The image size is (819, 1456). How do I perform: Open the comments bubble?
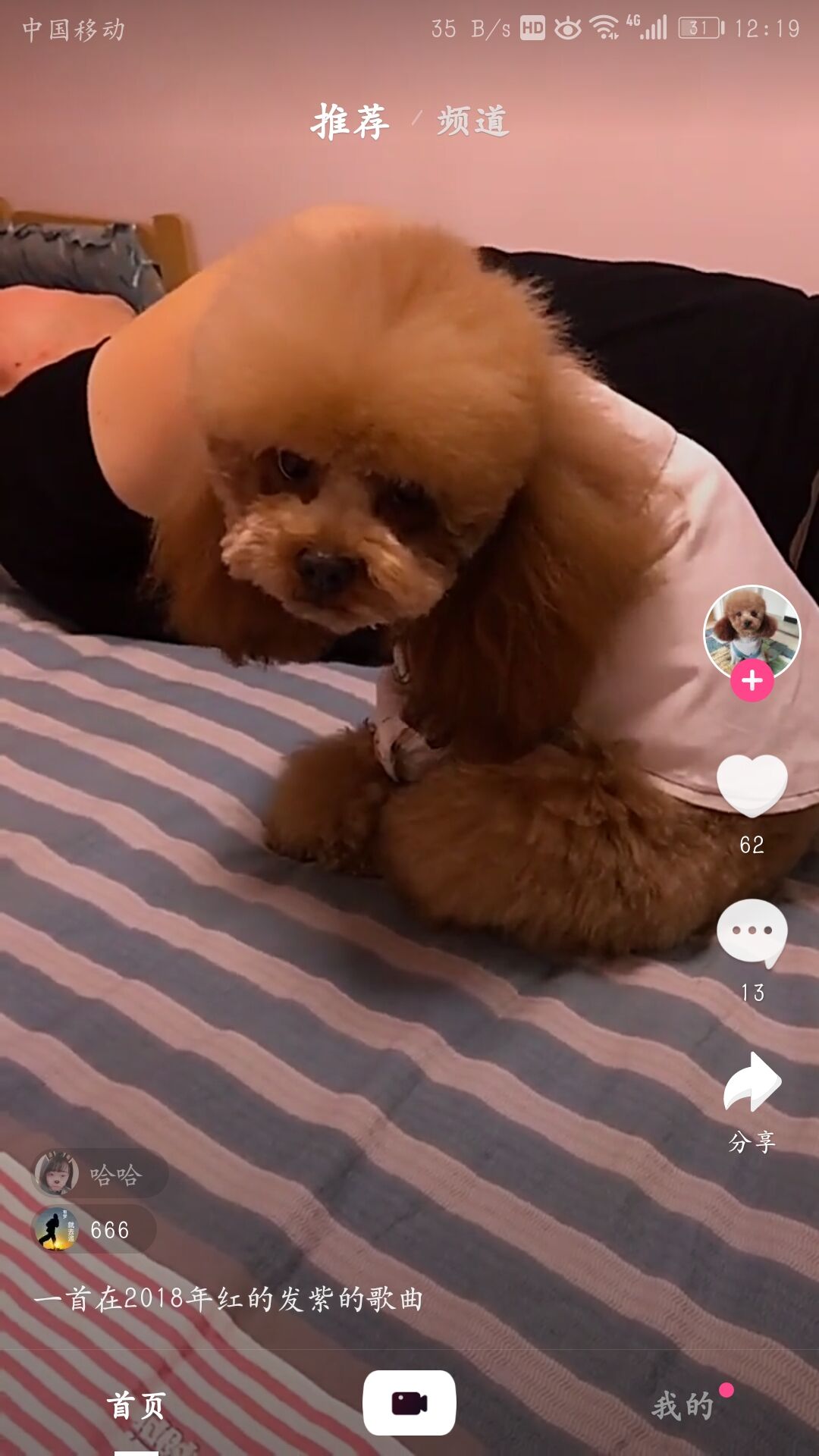pos(752,932)
